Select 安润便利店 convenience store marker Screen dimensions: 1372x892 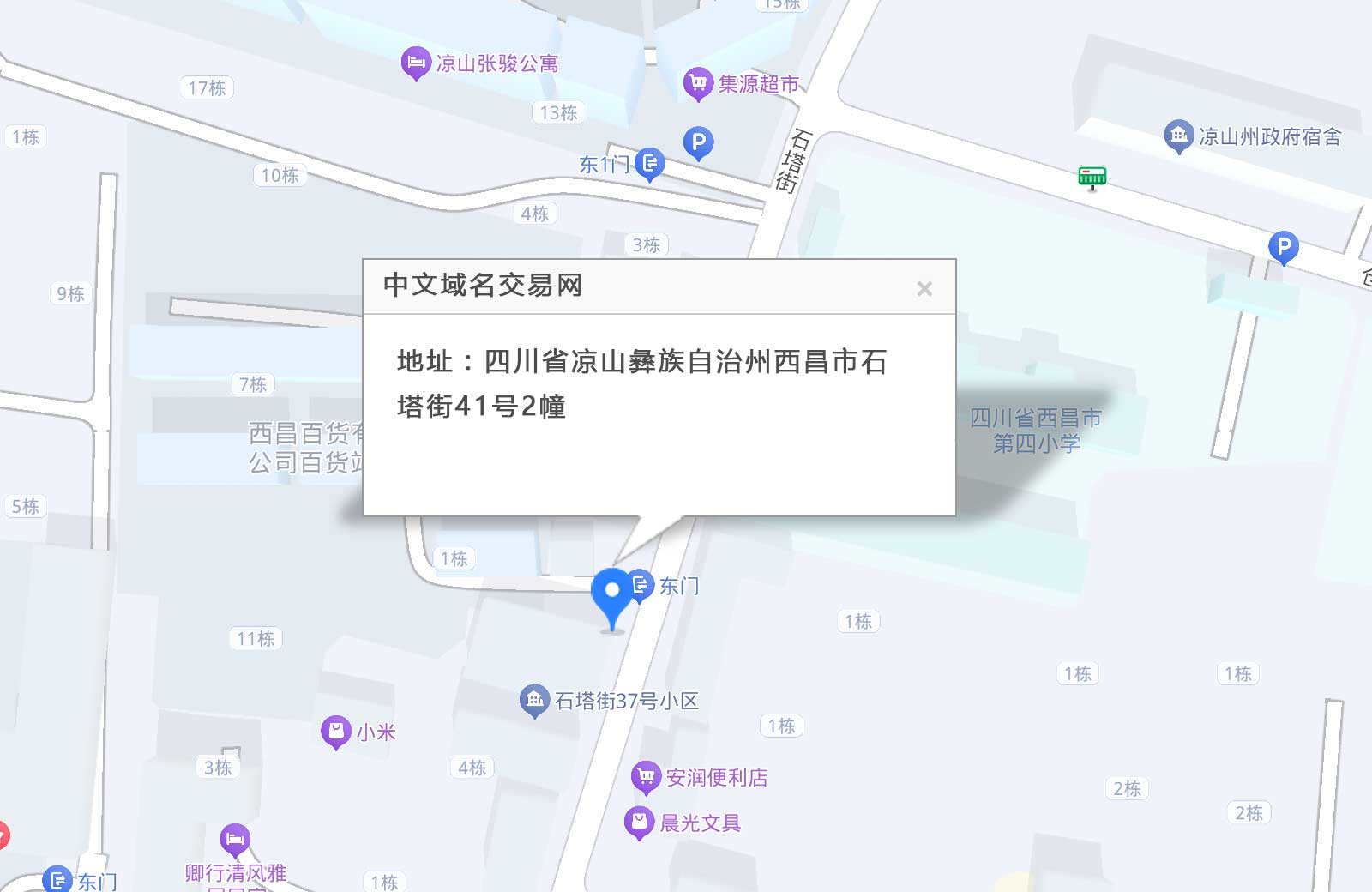tap(646, 777)
